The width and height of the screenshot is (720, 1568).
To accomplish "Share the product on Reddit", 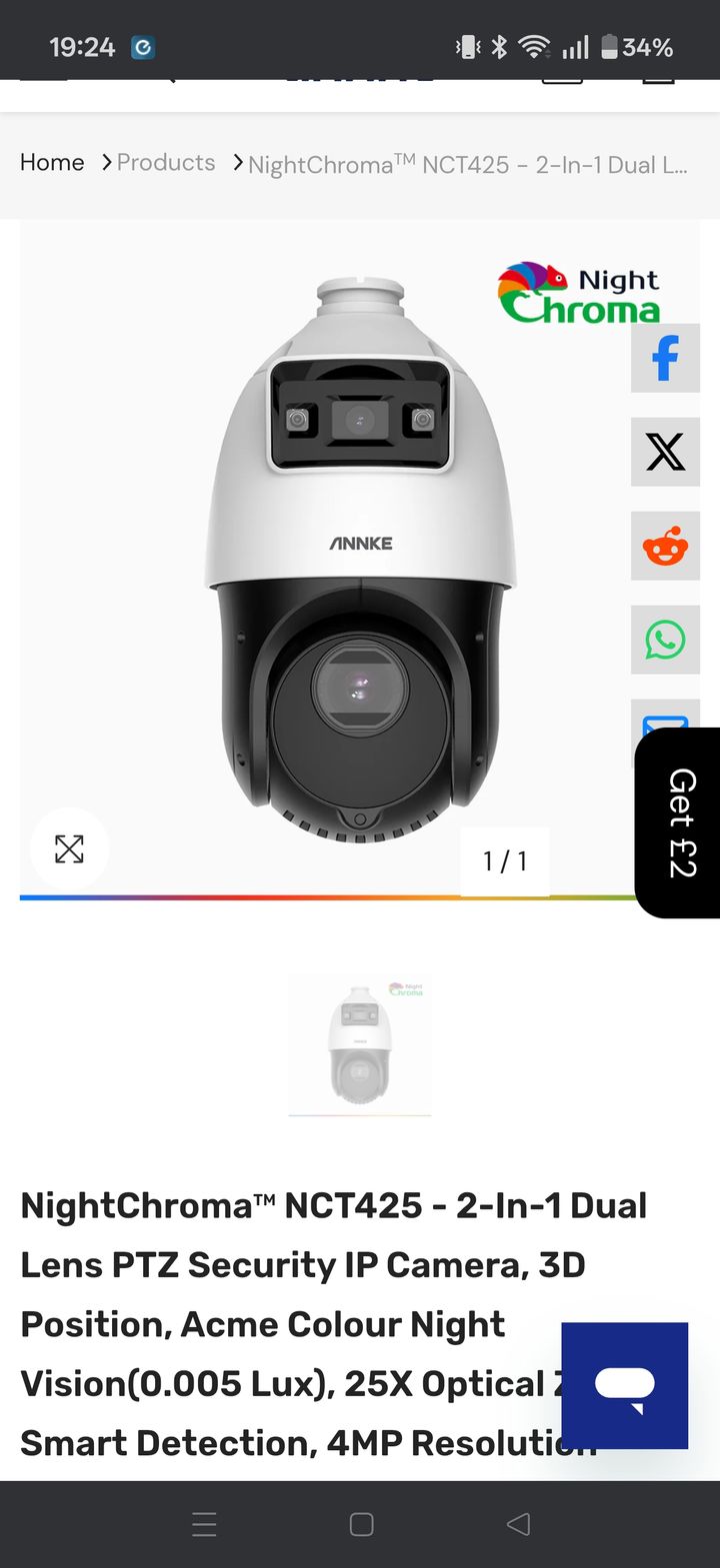I will (665, 546).
